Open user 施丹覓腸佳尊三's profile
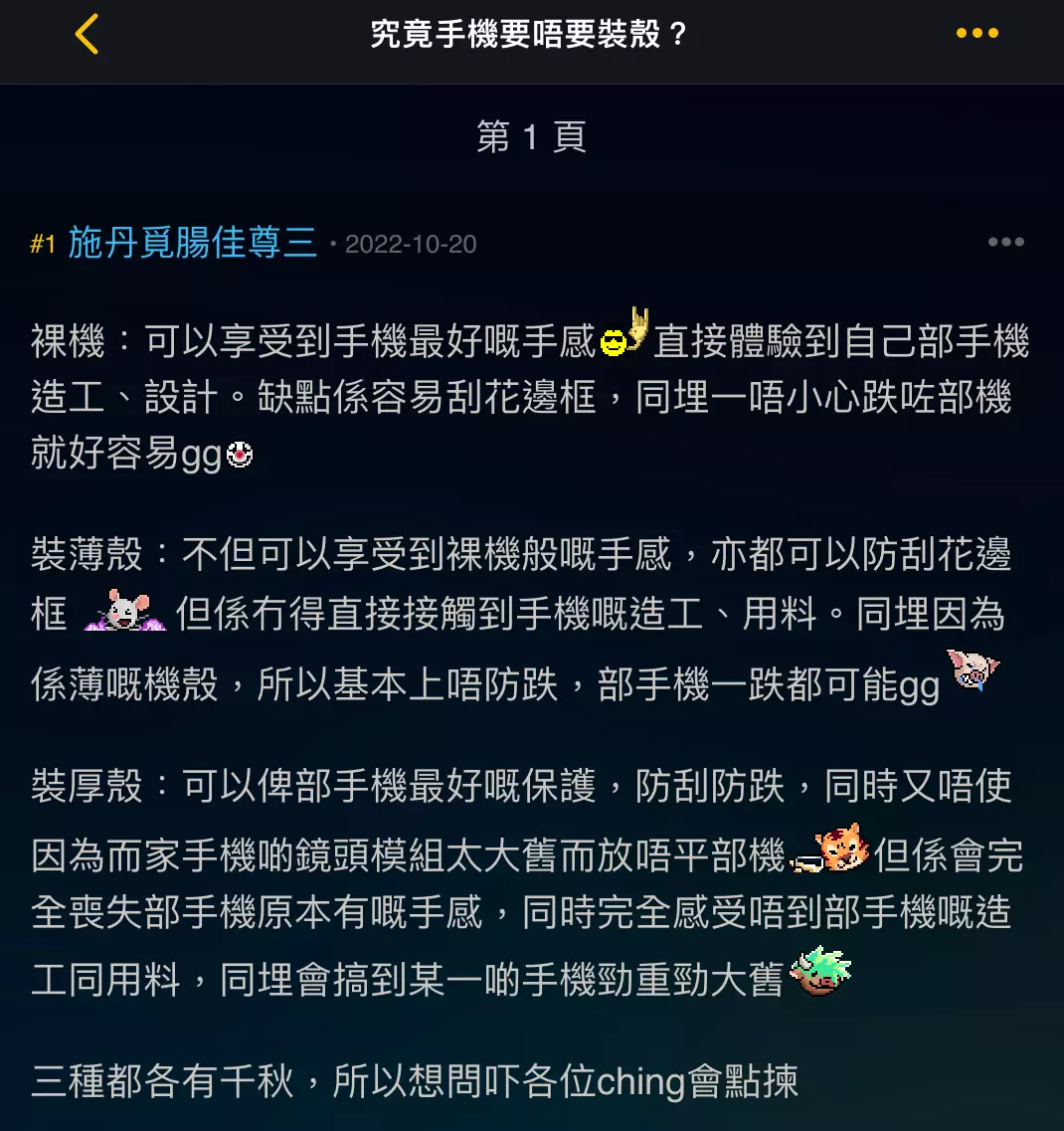This screenshot has width=1064, height=1131. point(192,243)
